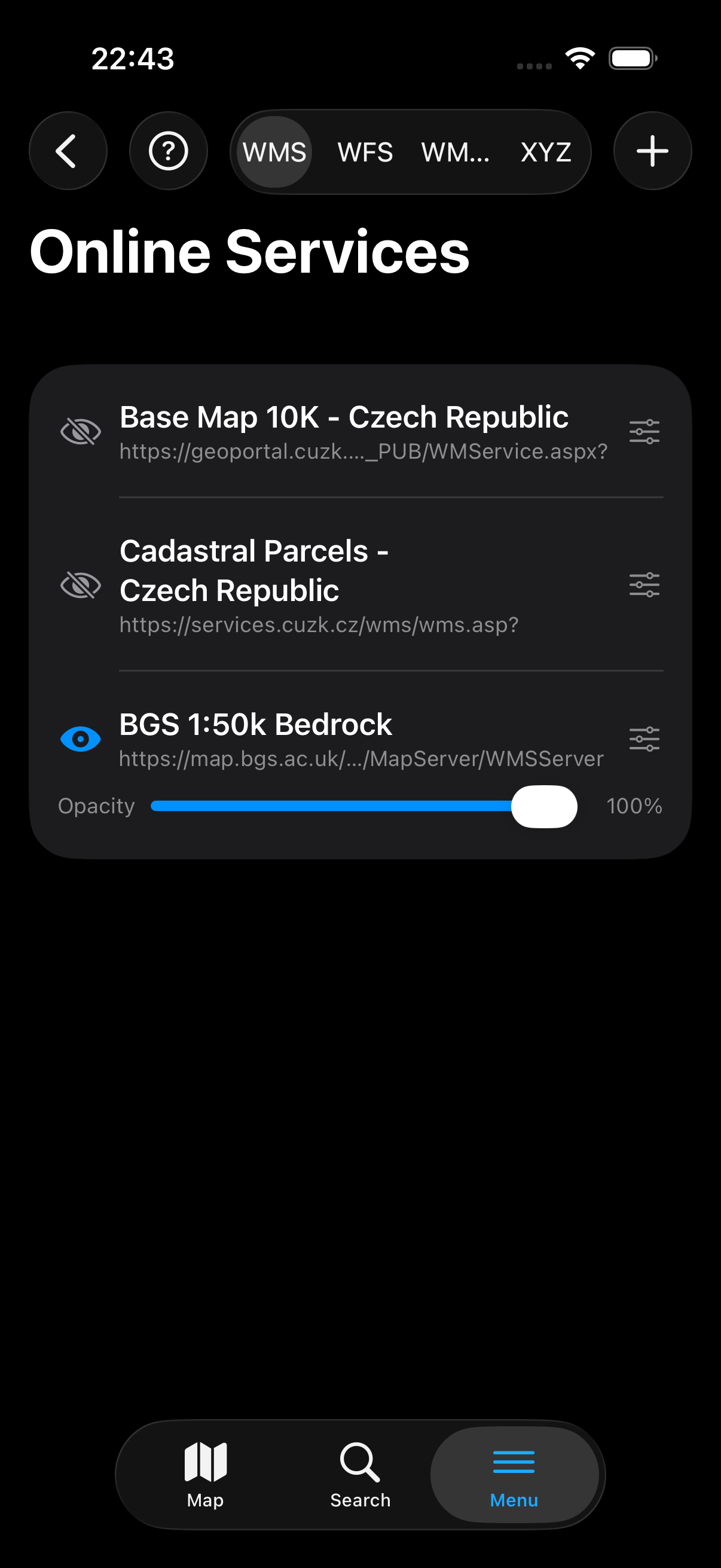Viewport: 721px width, 1568px height.
Task: Hide the BGS 1:50k Bedrock layer
Action: pos(80,739)
